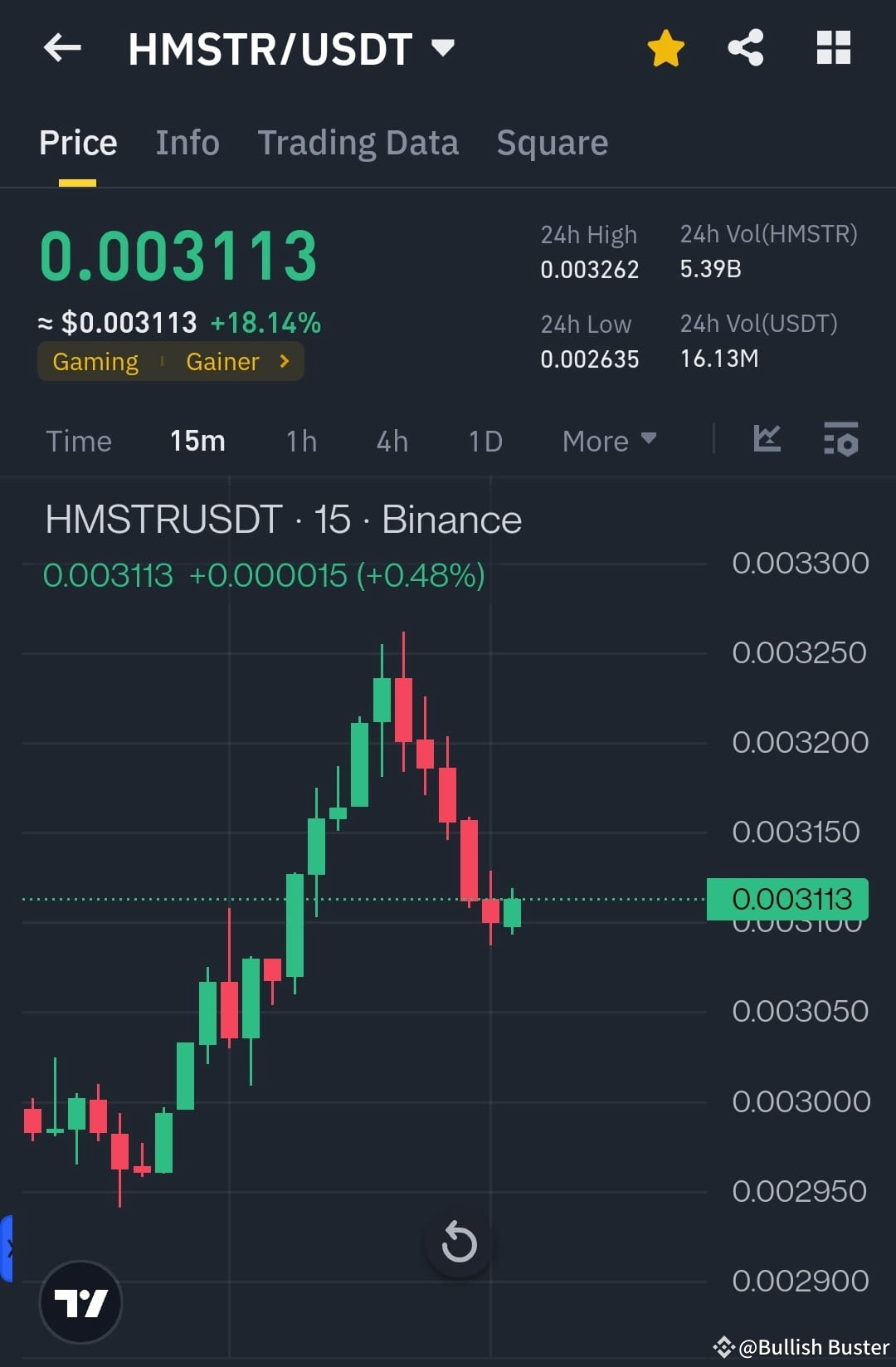Click the Gaming tag label
This screenshot has width=896, height=1367.
[96, 361]
